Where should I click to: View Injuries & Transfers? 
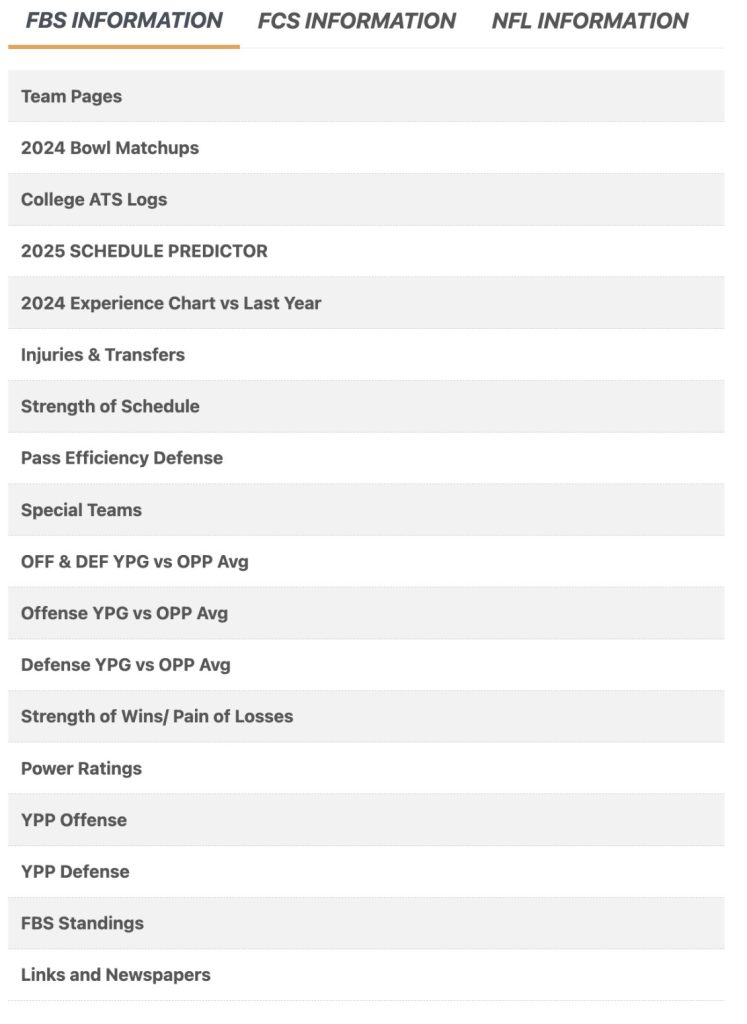103,354
